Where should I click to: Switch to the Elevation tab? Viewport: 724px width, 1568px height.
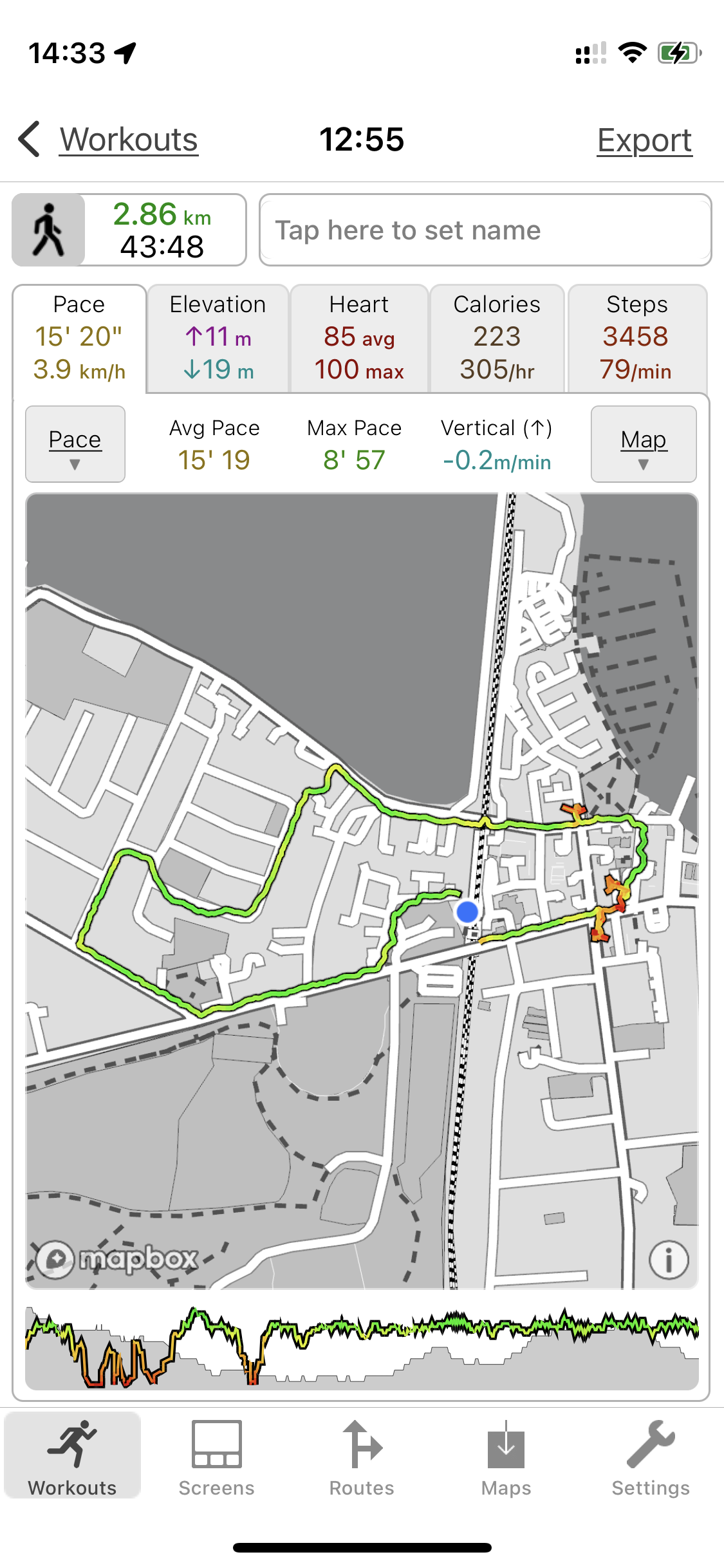(x=218, y=338)
